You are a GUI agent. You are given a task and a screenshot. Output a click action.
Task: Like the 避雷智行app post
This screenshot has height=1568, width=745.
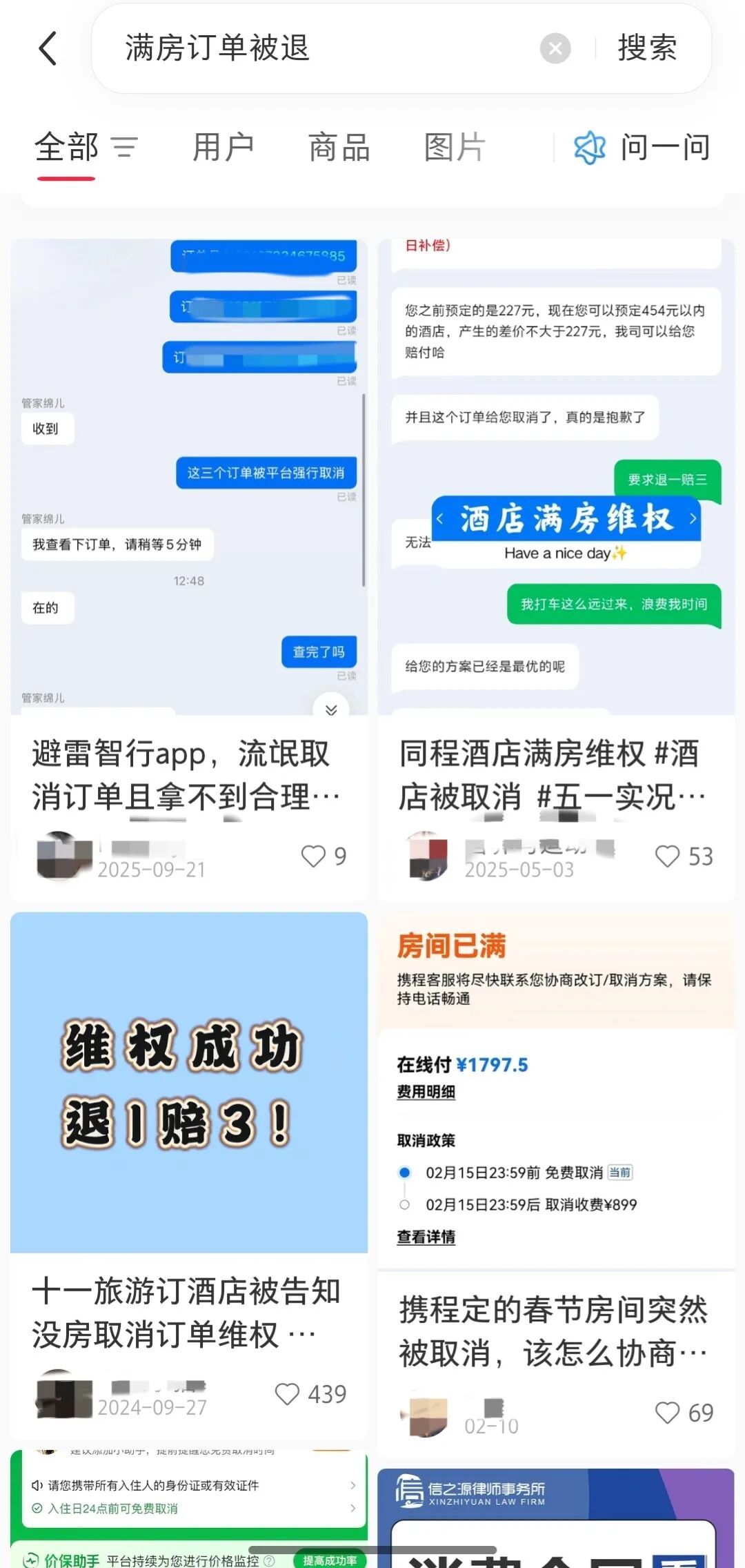pyautogui.click(x=314, y=856)
